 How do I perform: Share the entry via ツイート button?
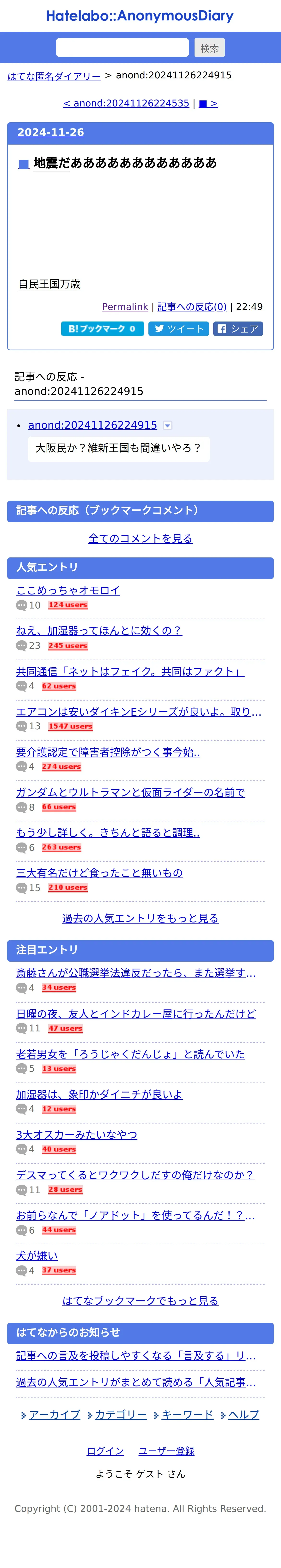click(179, 329)
